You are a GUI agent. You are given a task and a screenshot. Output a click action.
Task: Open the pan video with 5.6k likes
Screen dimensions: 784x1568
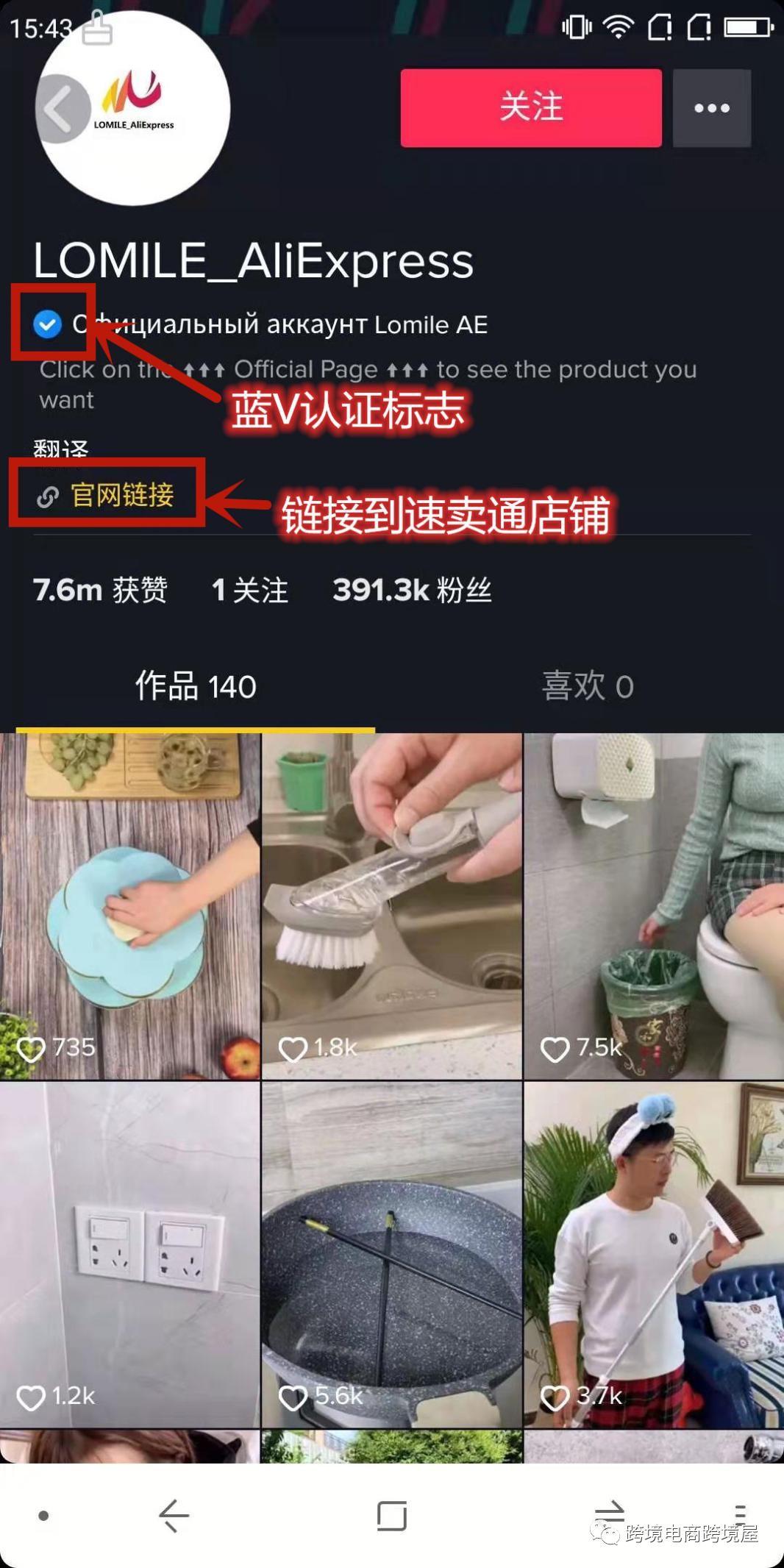(391, 1254)
